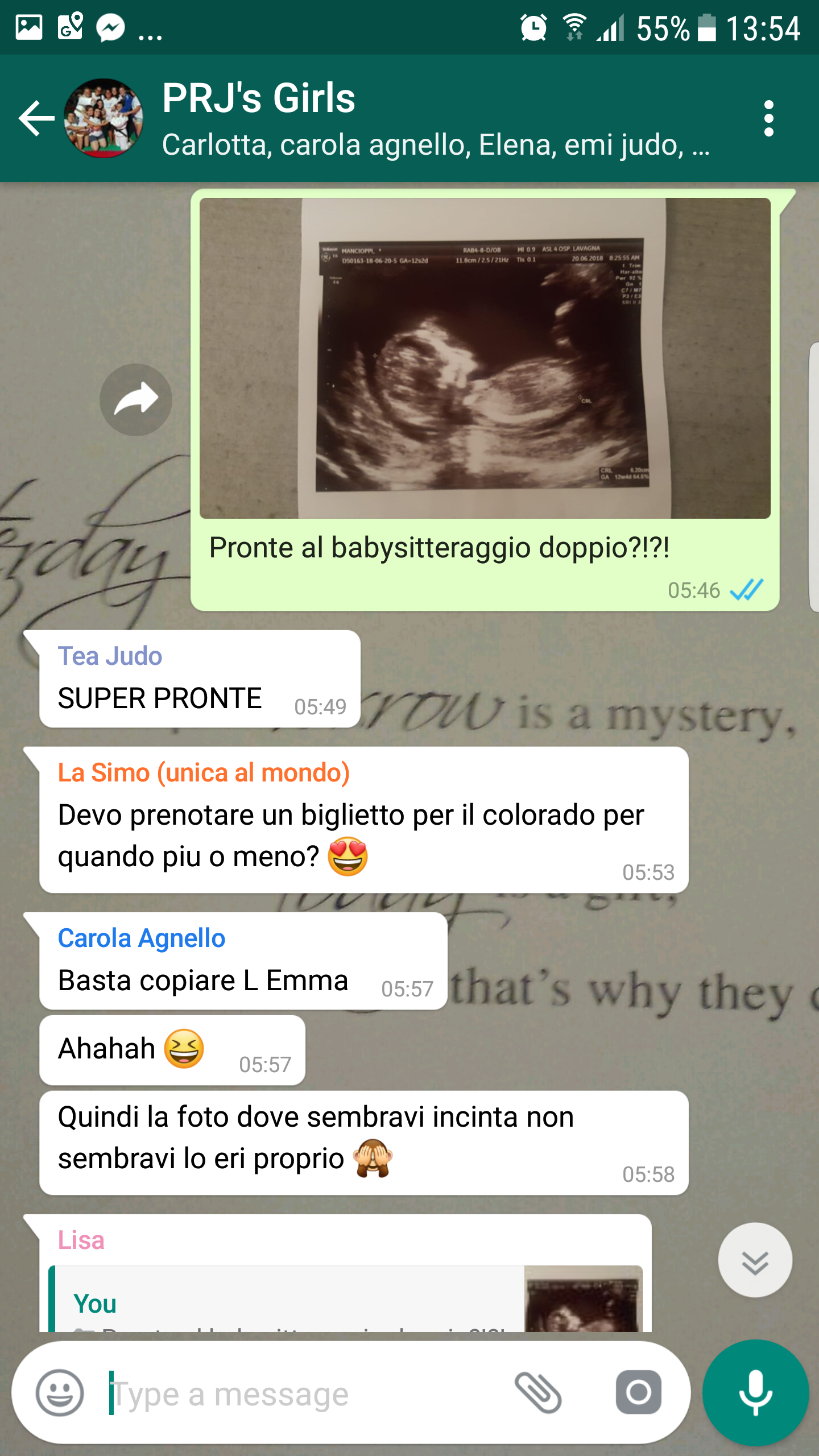
Task: Forward the ultrasound photo message
Action: tap(135, 399)
